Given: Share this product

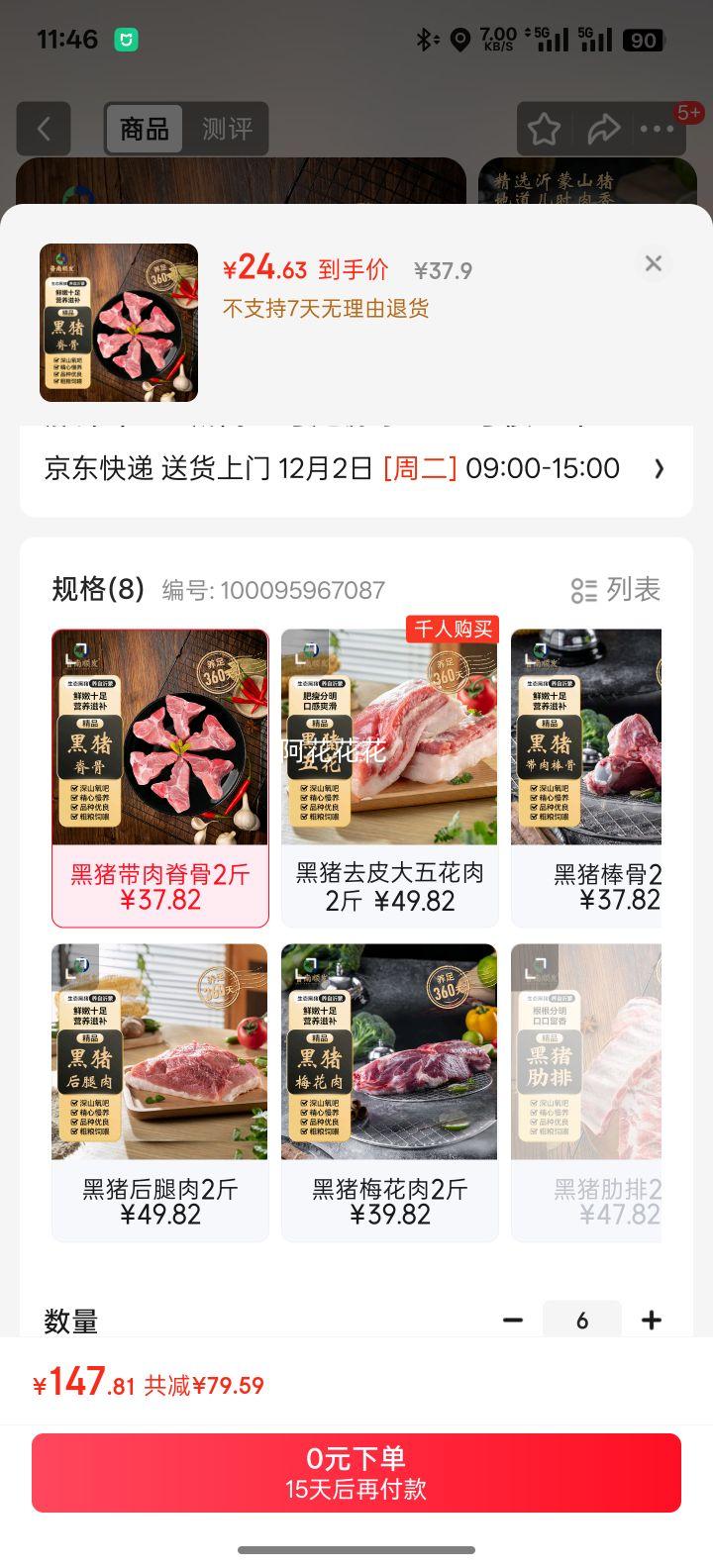Looking at the screenshot, I should 603,129.
